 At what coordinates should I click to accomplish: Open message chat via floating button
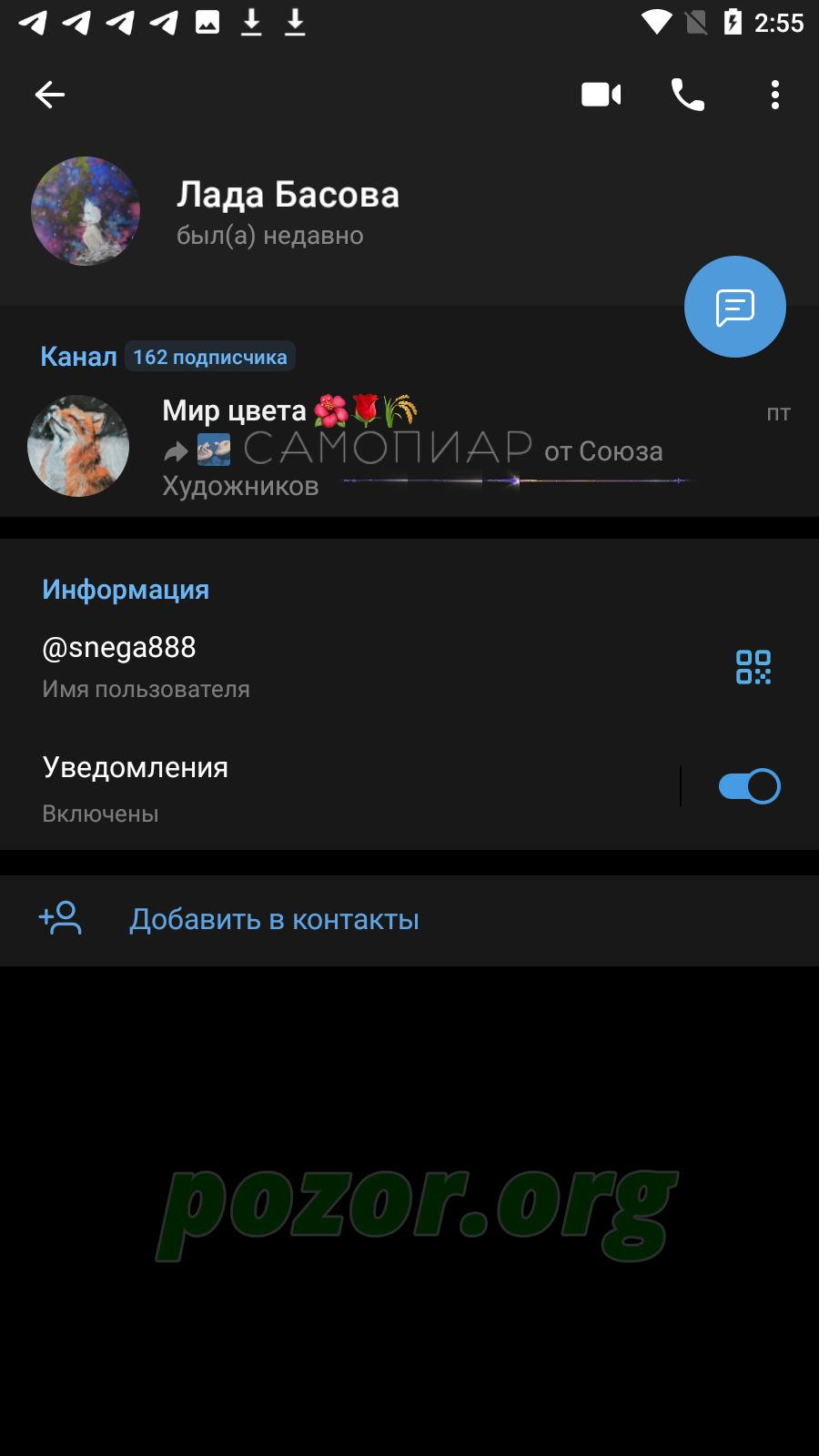pos(735,307)
